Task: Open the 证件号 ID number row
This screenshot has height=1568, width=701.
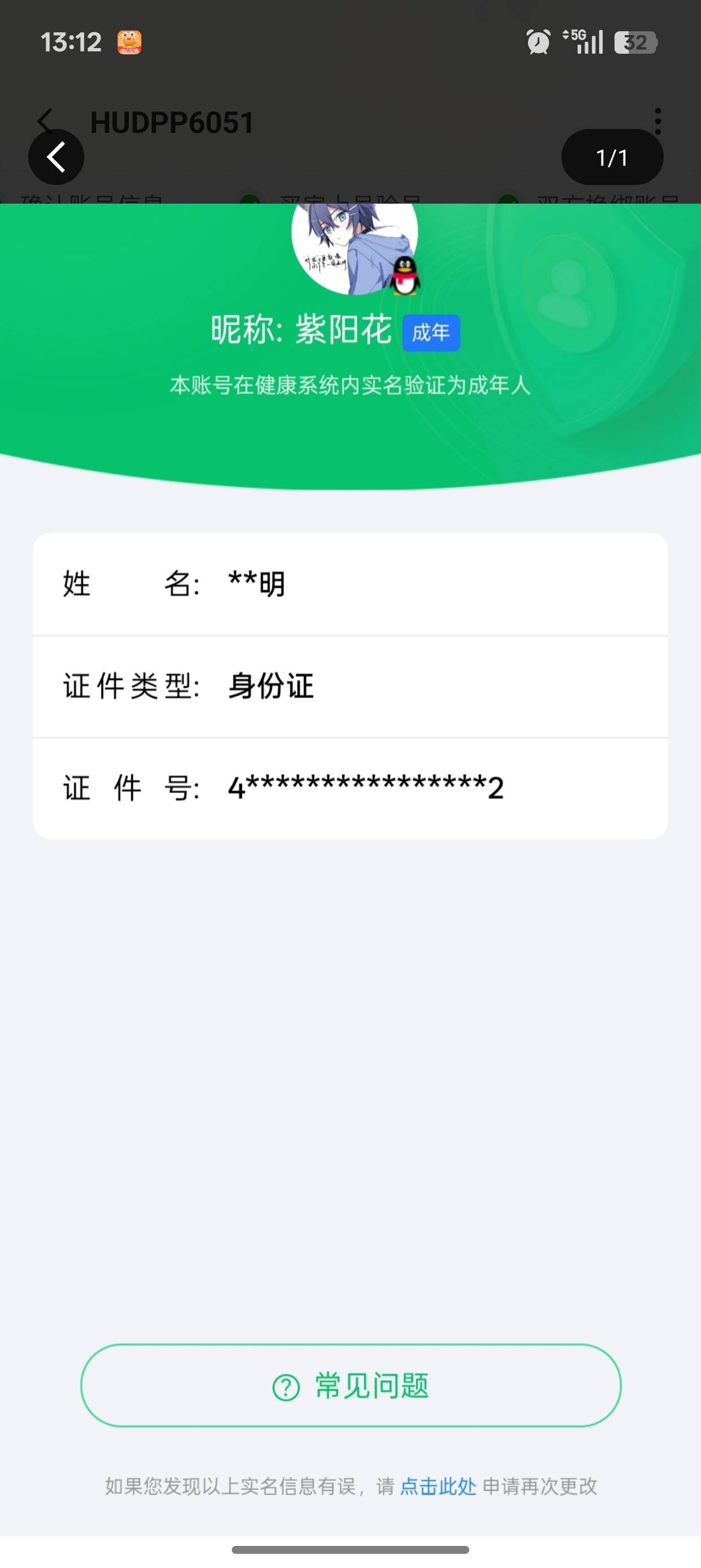Action: (x=350, y=789)
